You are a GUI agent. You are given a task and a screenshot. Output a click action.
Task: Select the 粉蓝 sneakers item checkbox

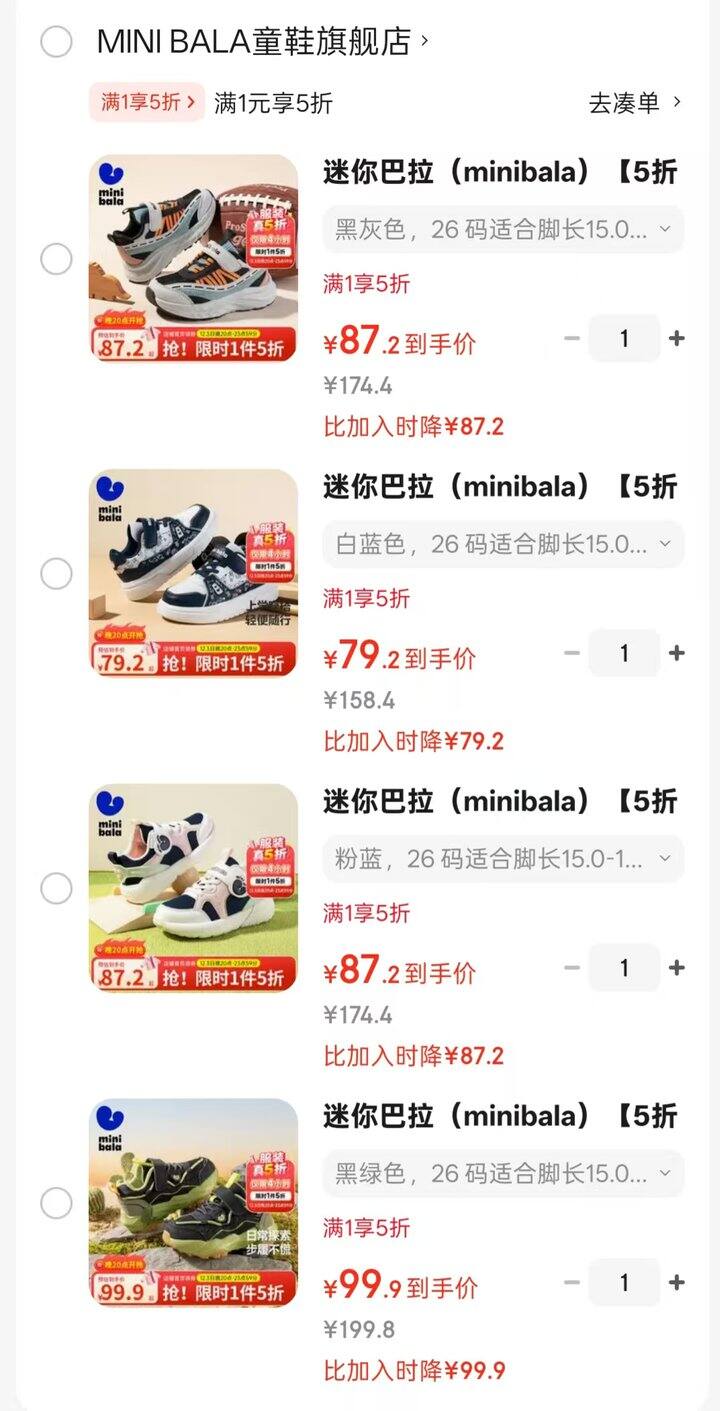click(56, 887)
